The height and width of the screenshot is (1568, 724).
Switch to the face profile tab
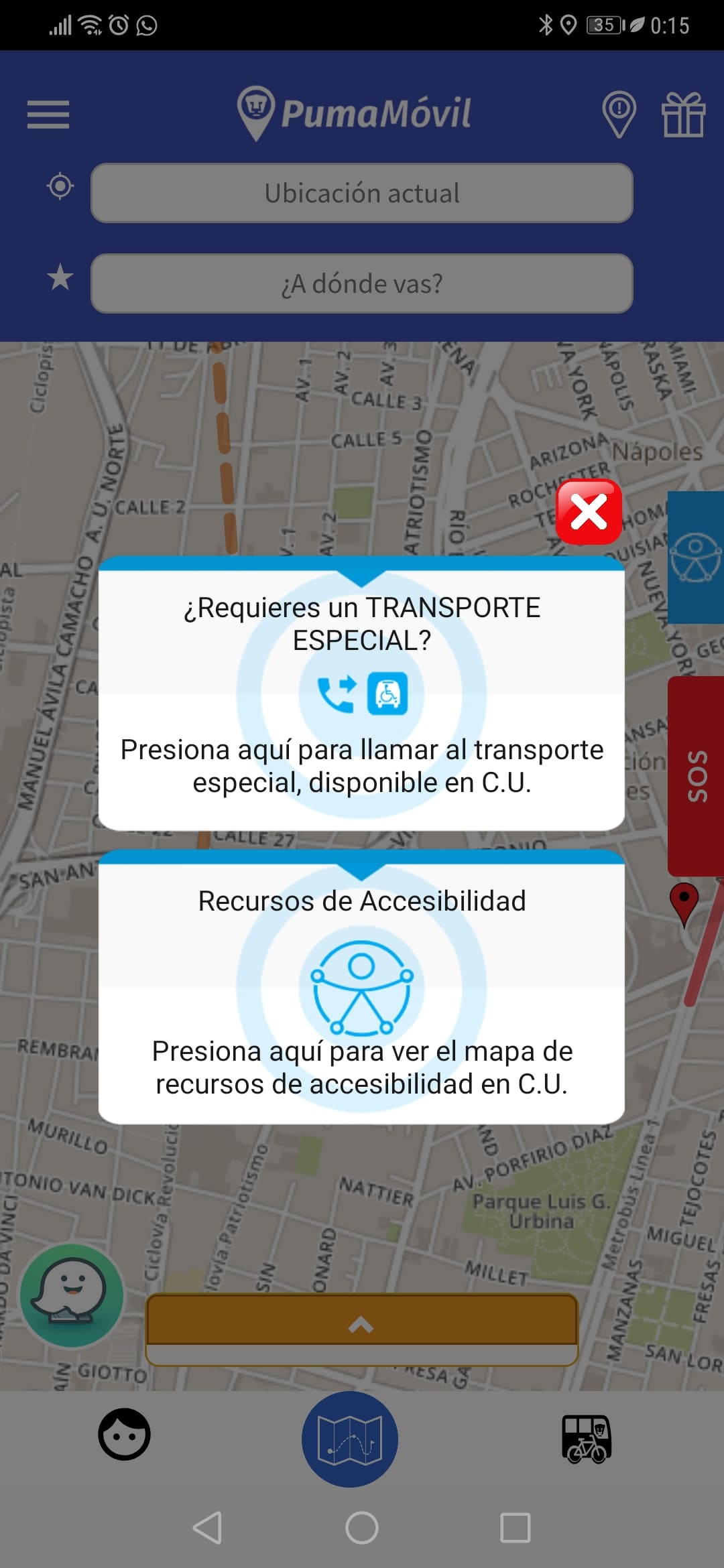pyautogui.click(x=124, y=1434)
